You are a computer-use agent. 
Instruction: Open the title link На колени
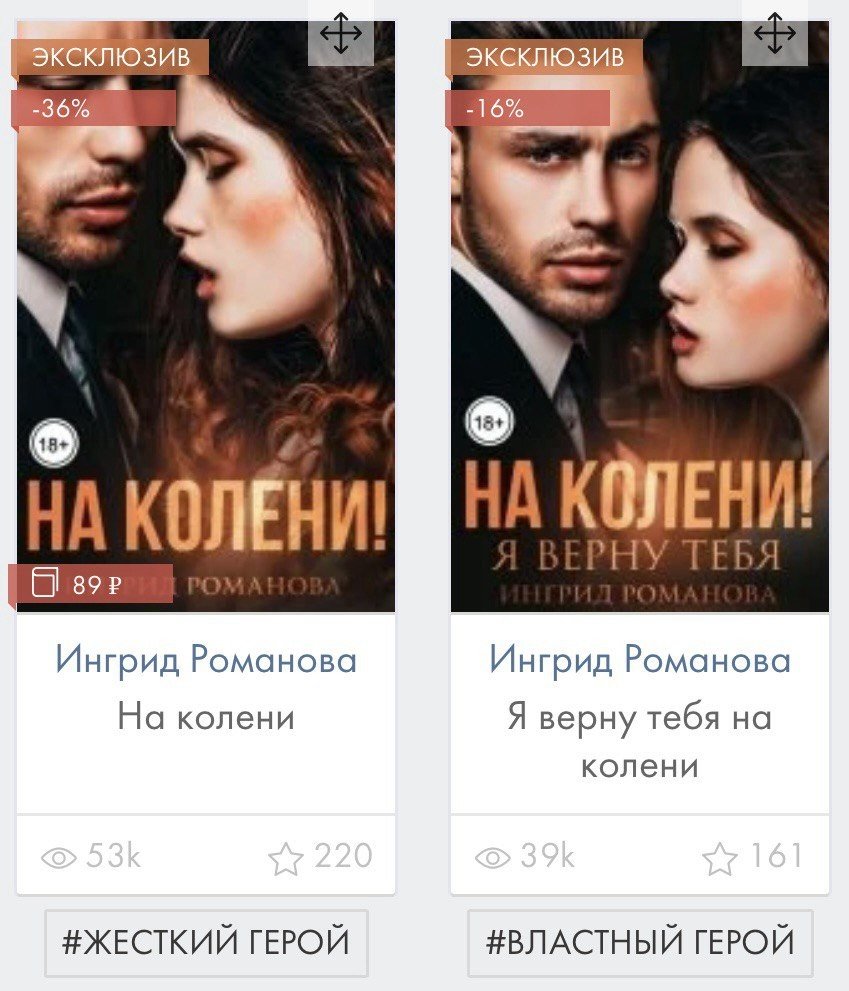coord(206,716)
